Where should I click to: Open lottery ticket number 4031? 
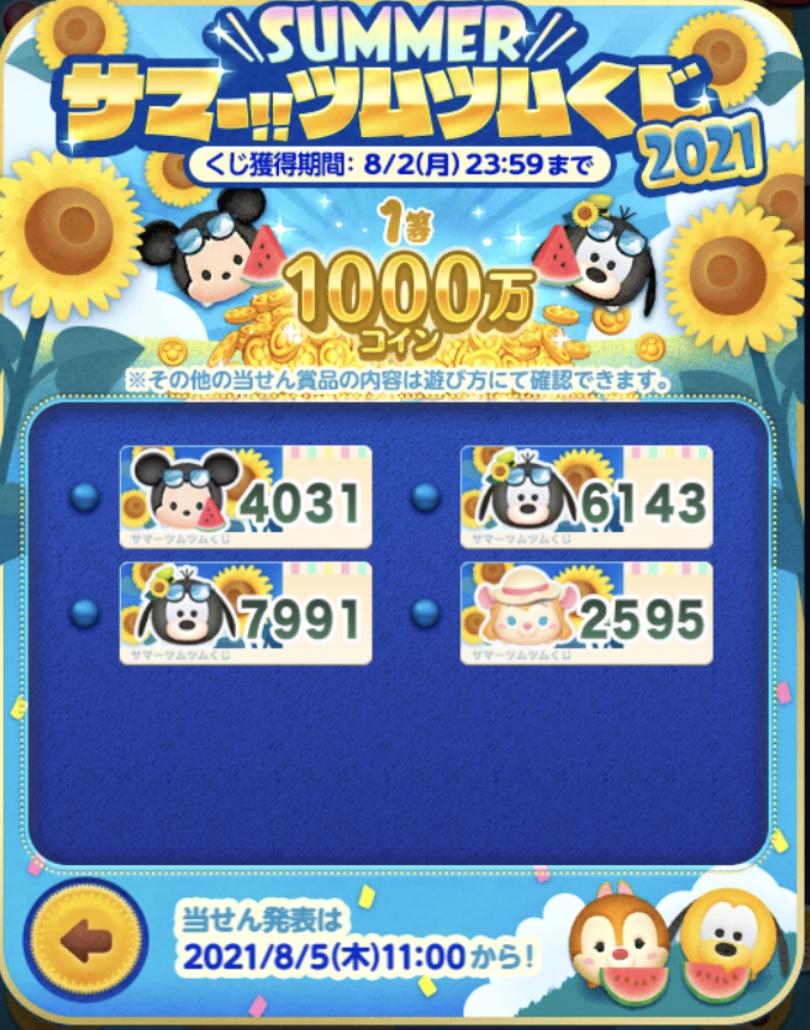point(246,497)
